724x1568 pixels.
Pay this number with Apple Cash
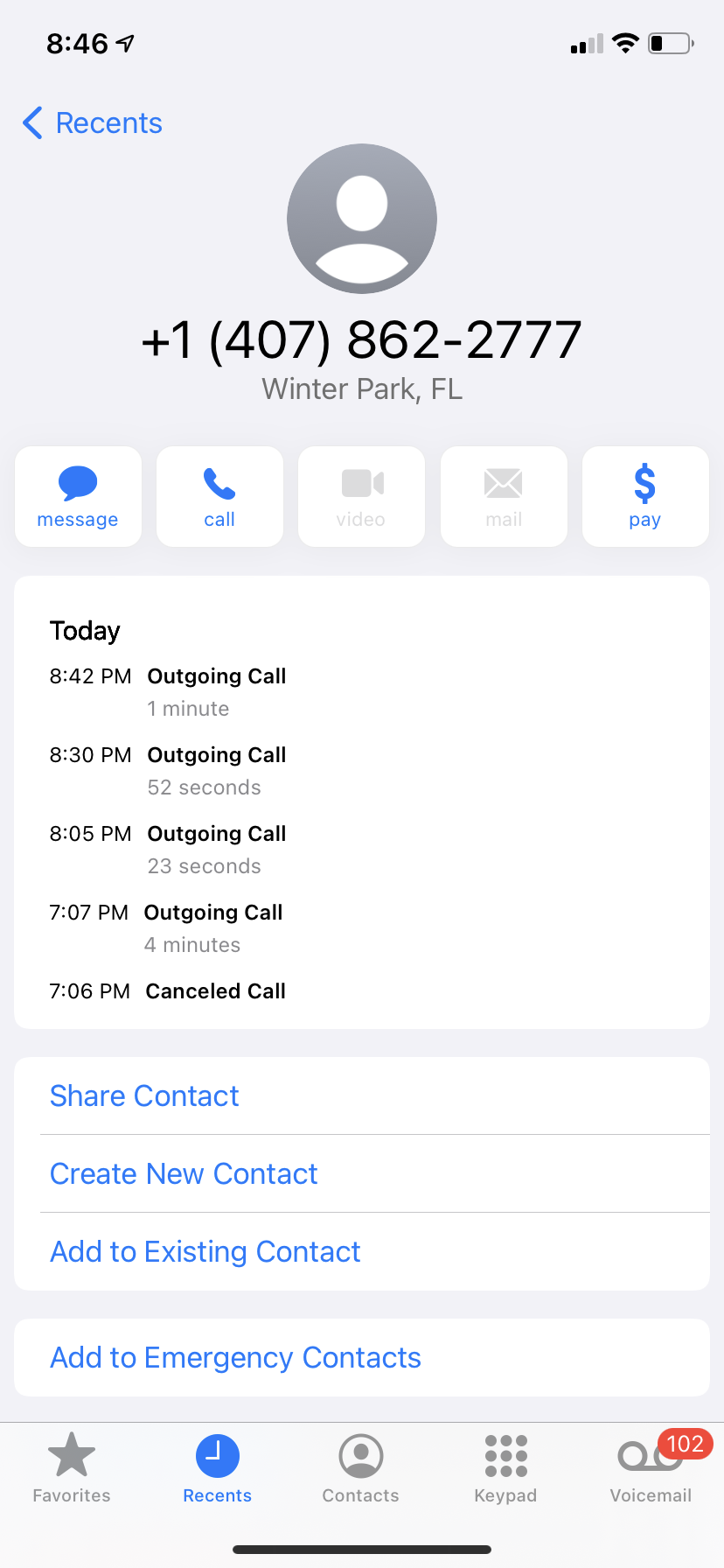point(644,497)
